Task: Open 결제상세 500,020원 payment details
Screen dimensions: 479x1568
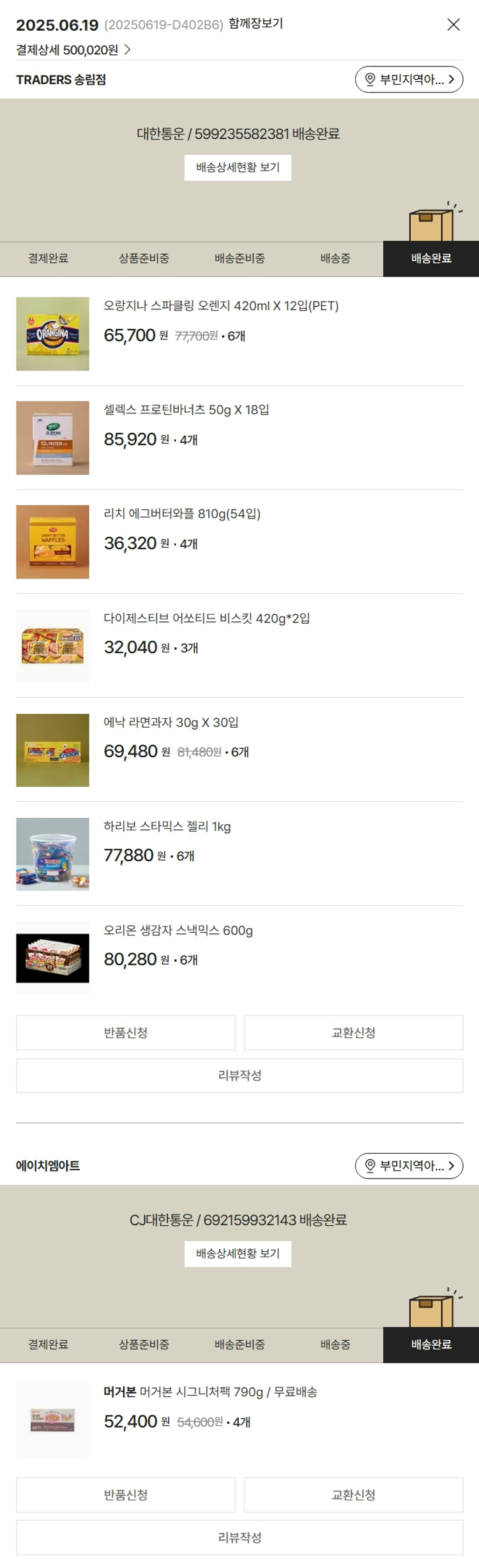Action: [x=73, y=50]
